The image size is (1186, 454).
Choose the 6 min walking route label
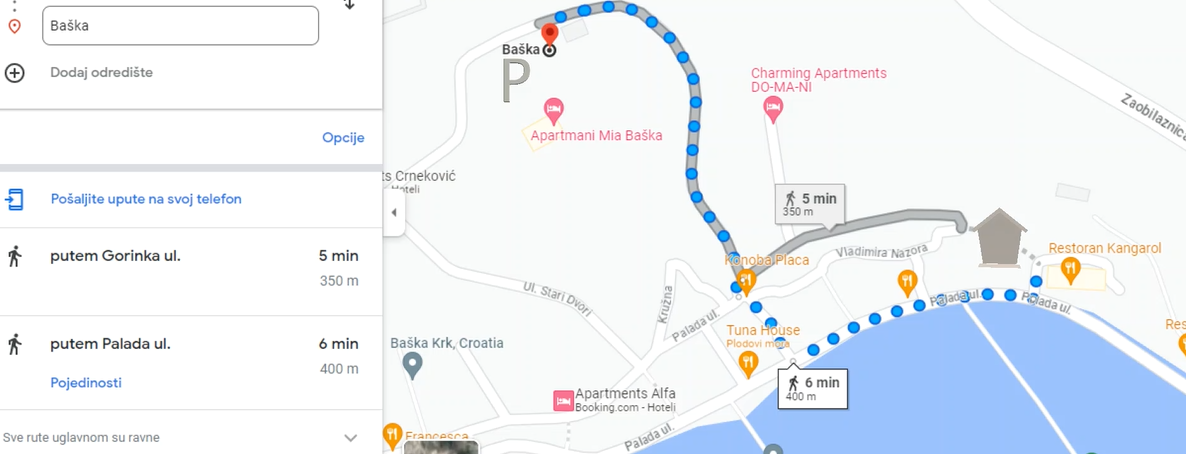click(x=813, y=388)
